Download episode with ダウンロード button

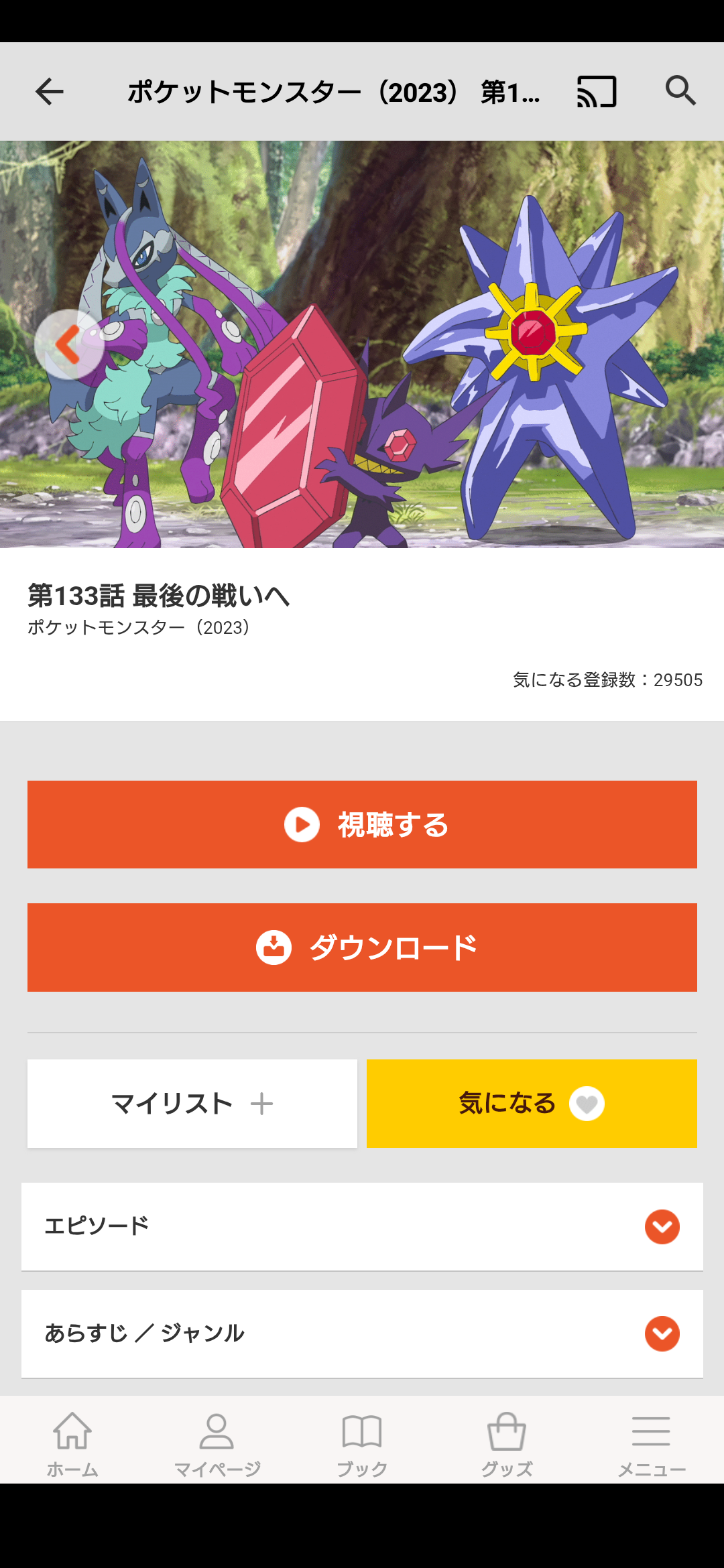(362, 948)
